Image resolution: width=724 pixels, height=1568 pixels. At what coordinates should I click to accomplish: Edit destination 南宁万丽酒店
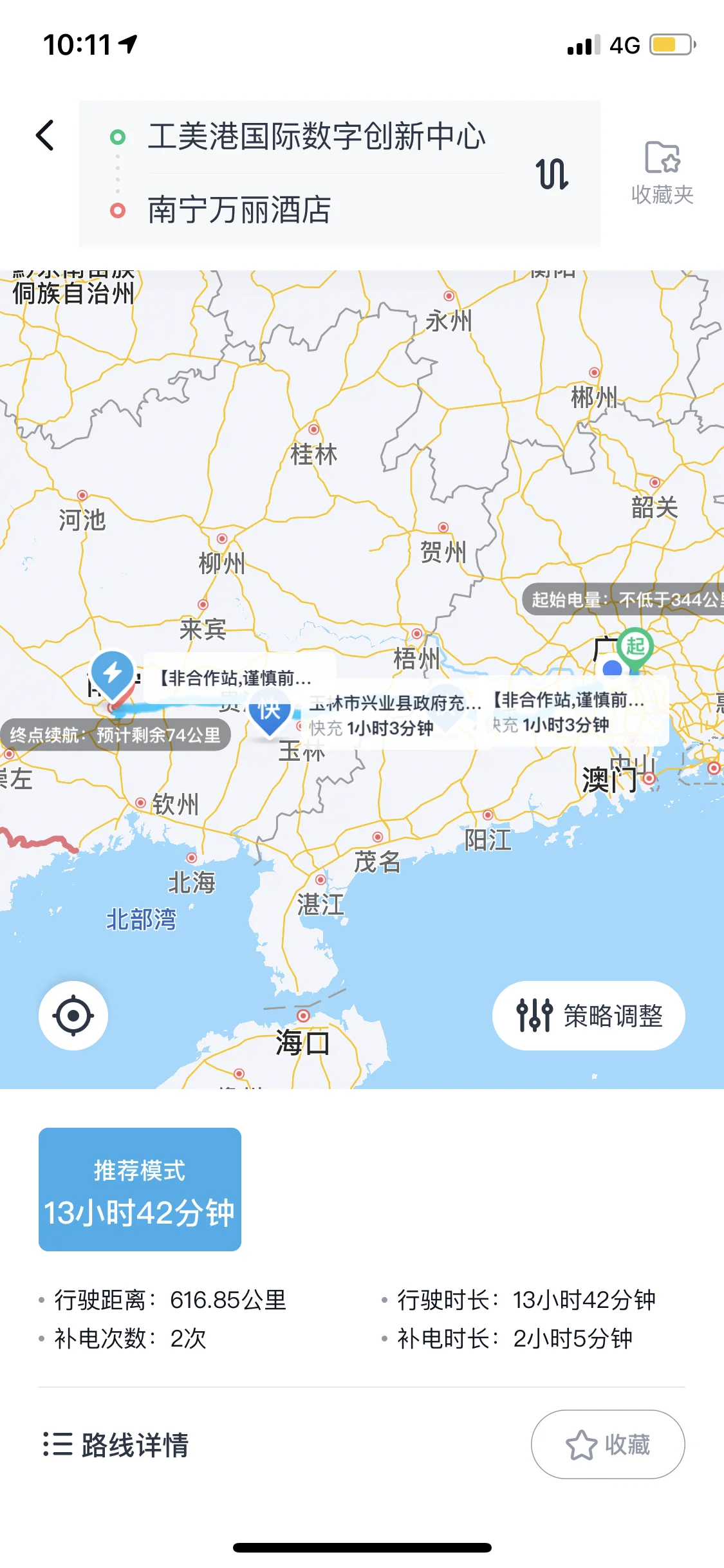coord(239,210)
